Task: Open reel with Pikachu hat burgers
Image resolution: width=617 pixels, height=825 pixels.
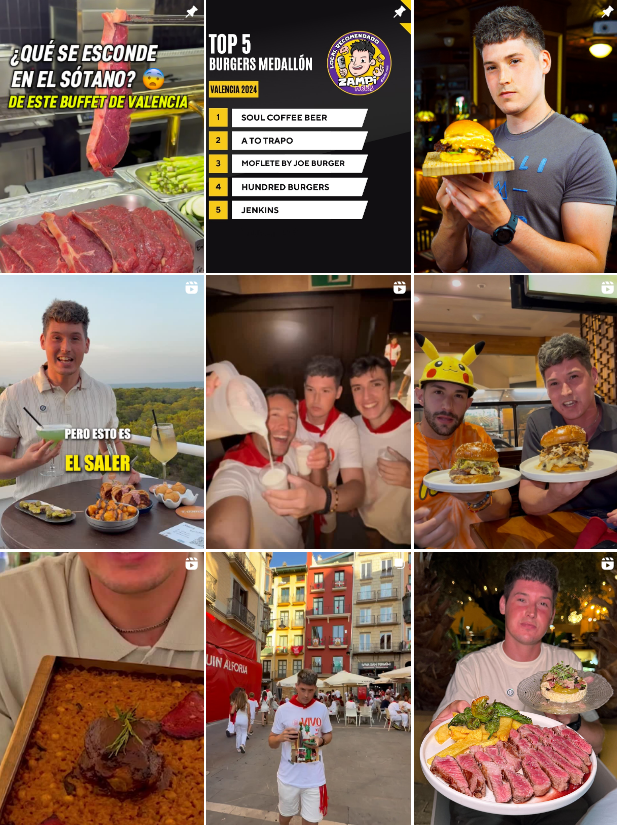Action: [x=515, y=412]
